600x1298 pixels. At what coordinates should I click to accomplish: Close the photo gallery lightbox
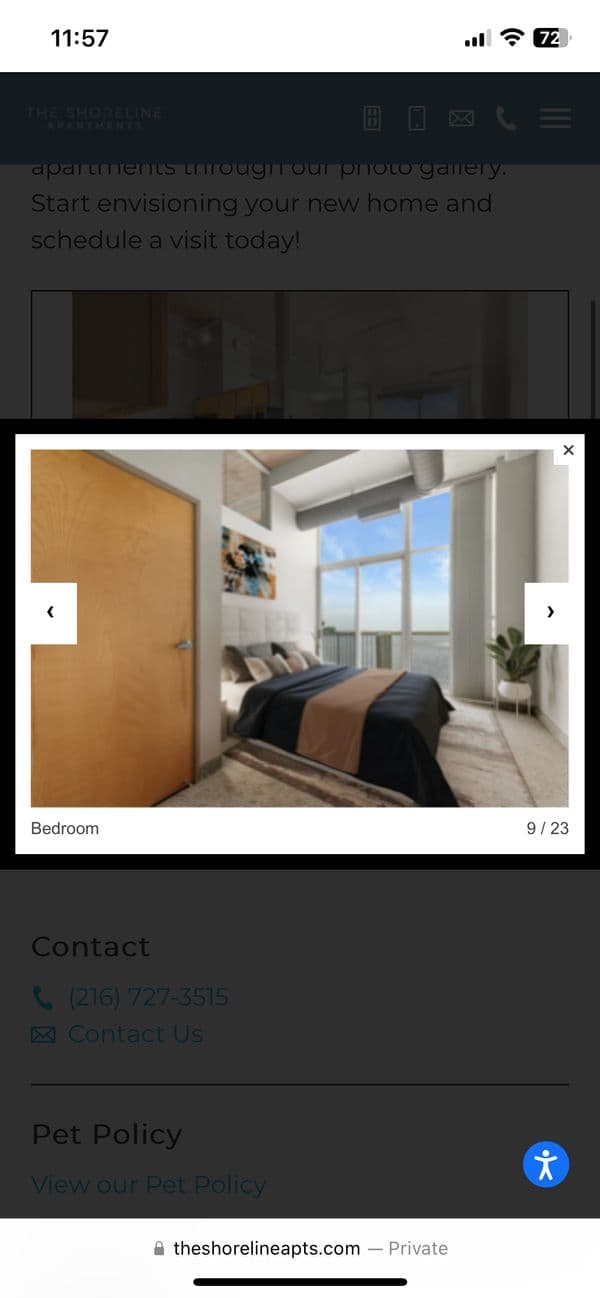tap(568, 450)
